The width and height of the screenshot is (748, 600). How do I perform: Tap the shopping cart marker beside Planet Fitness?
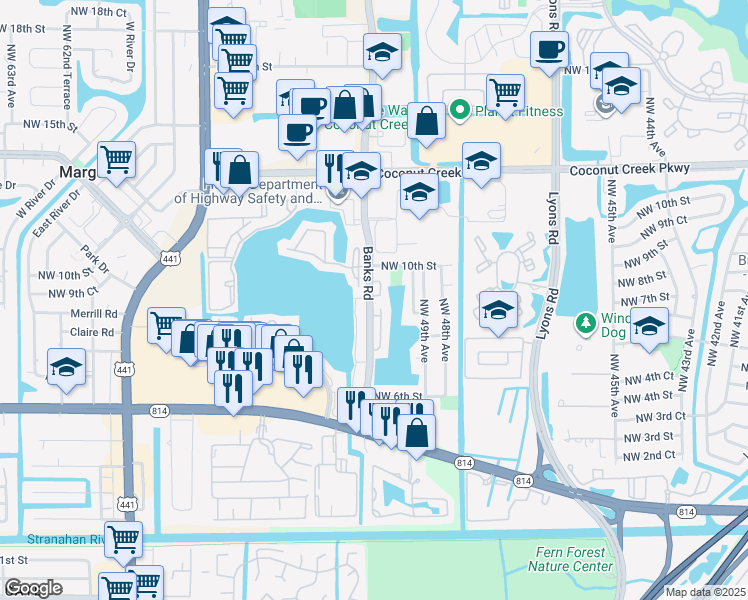(506, 93)
